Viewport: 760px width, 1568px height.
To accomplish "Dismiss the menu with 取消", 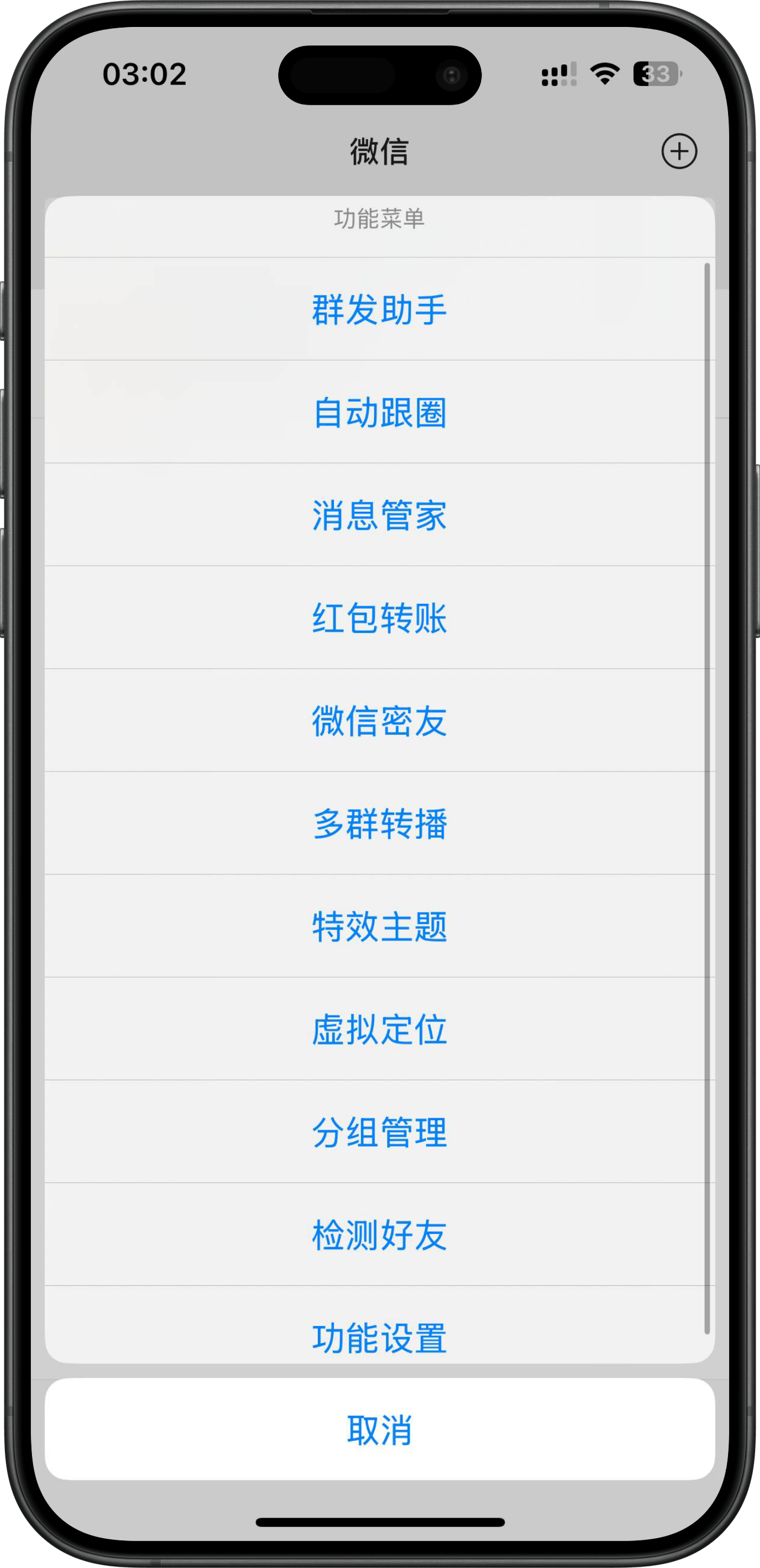I will click(x=379, y=1429).
